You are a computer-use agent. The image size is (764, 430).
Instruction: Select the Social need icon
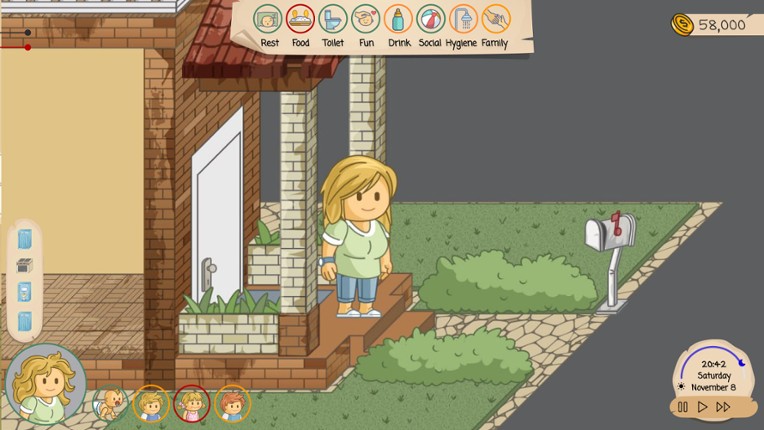click(430, 19)
